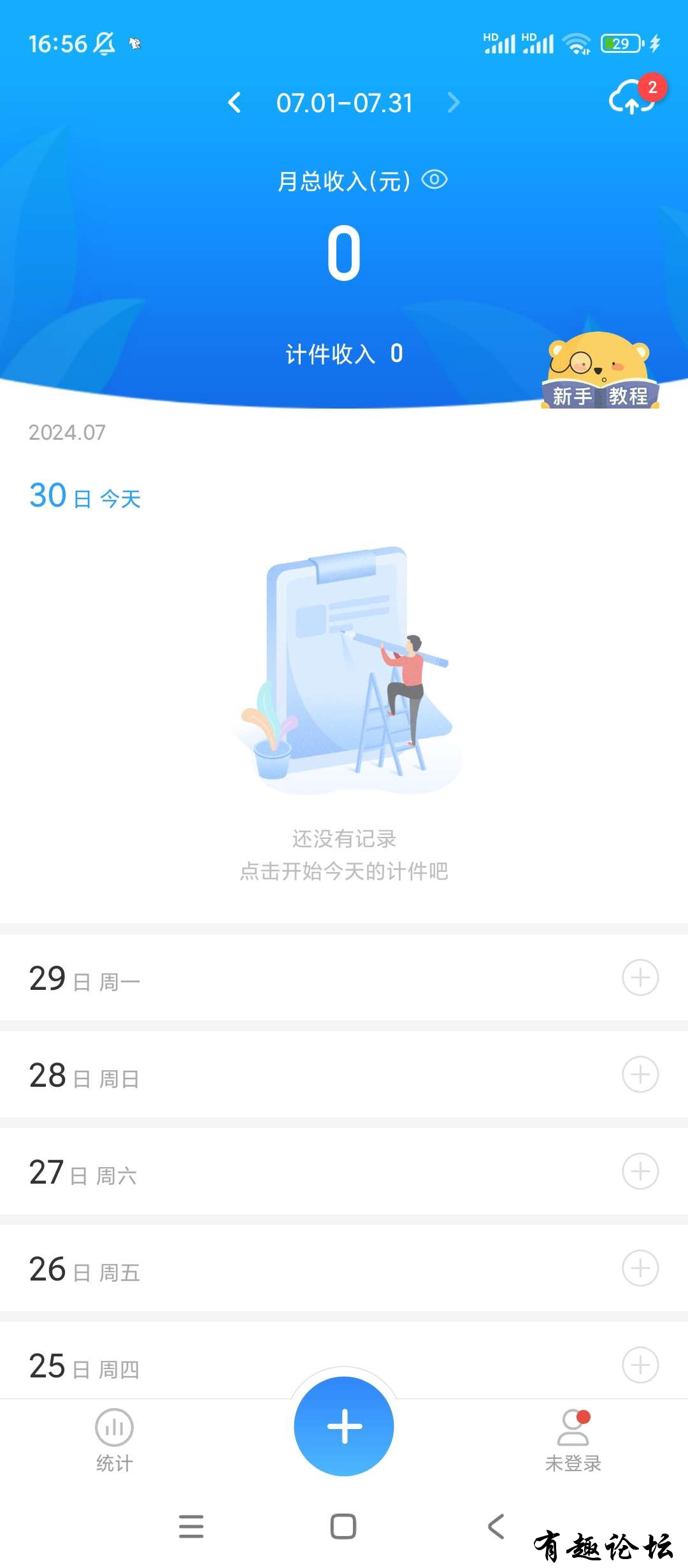The image size is (688, 1568).
Task: Hide the monthly total income amount
Action: 434,180
